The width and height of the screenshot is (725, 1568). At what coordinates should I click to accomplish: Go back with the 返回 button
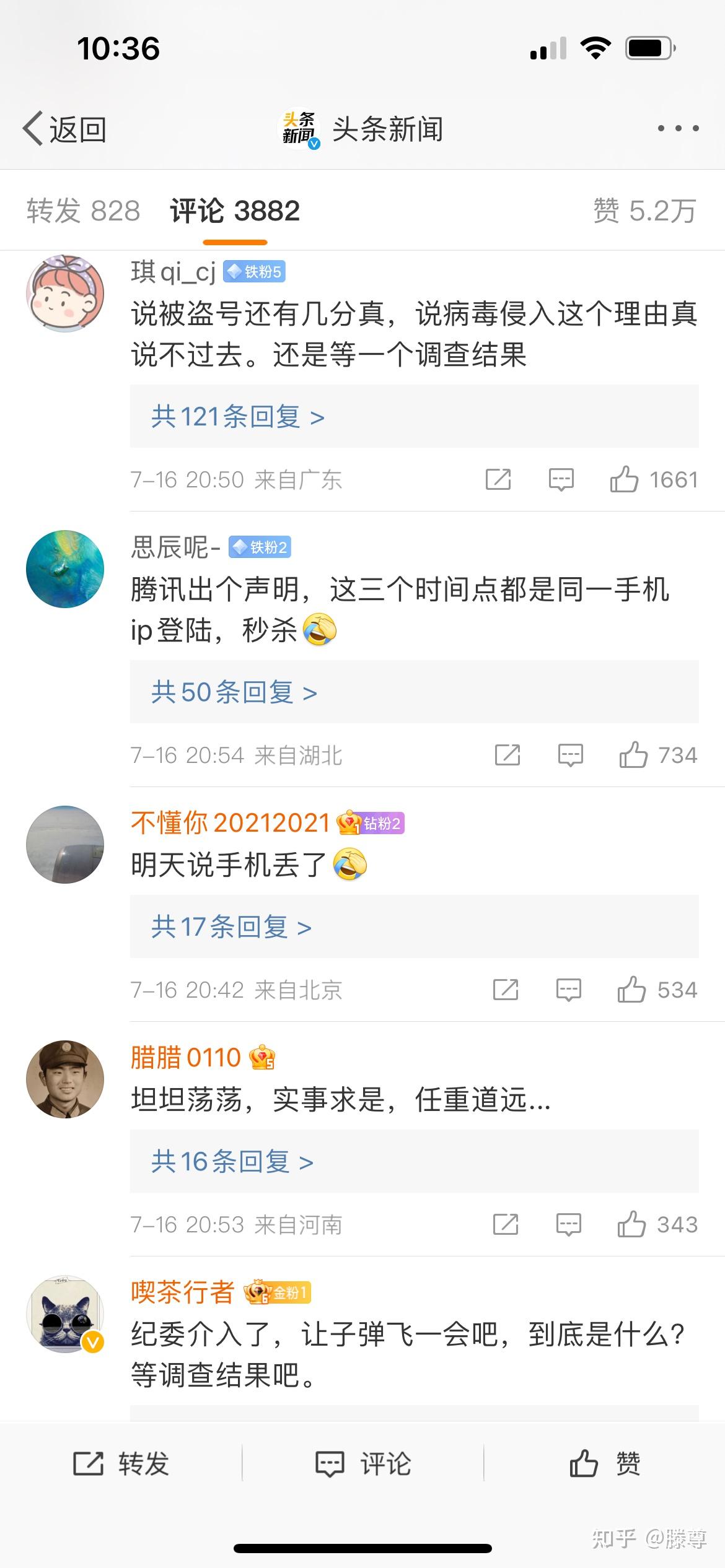pyautogui.click(x=64, y=129)
